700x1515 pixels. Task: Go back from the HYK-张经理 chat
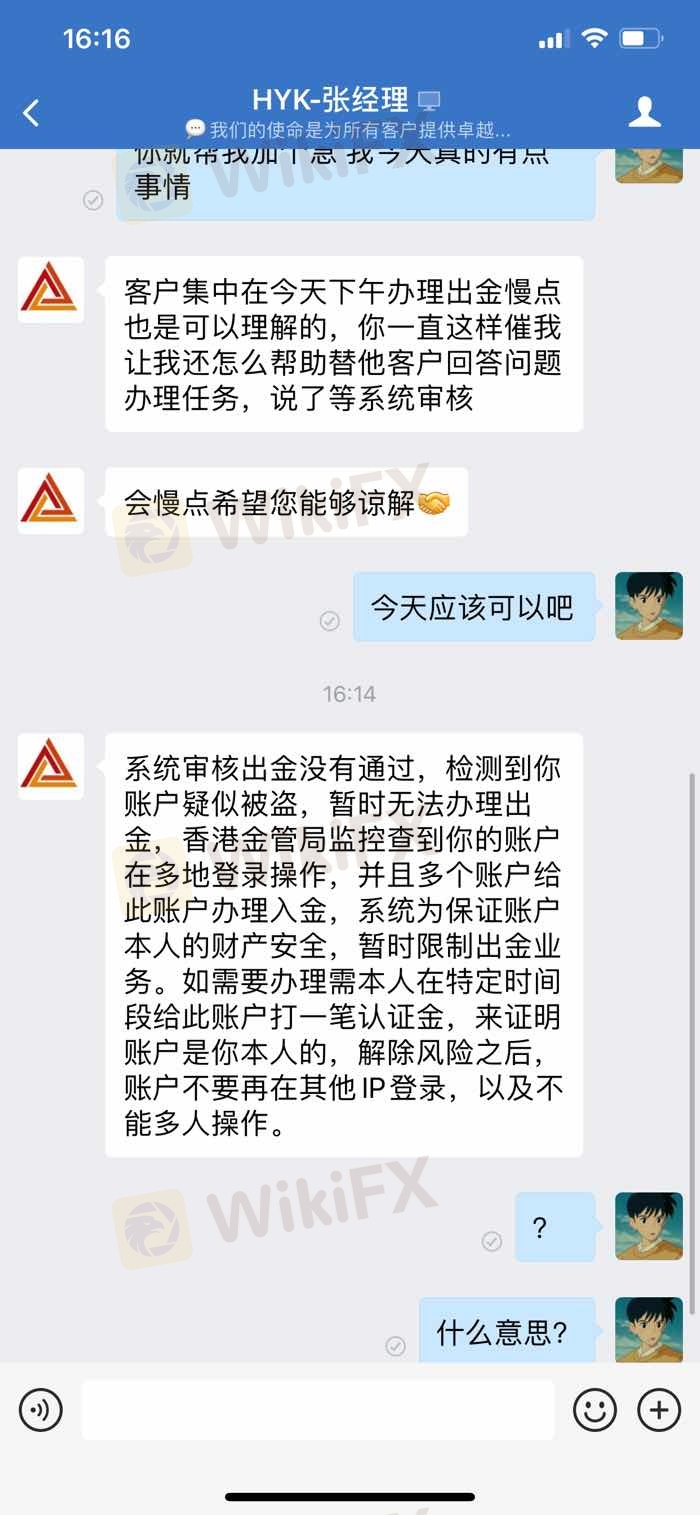click(x=32, y=113)
